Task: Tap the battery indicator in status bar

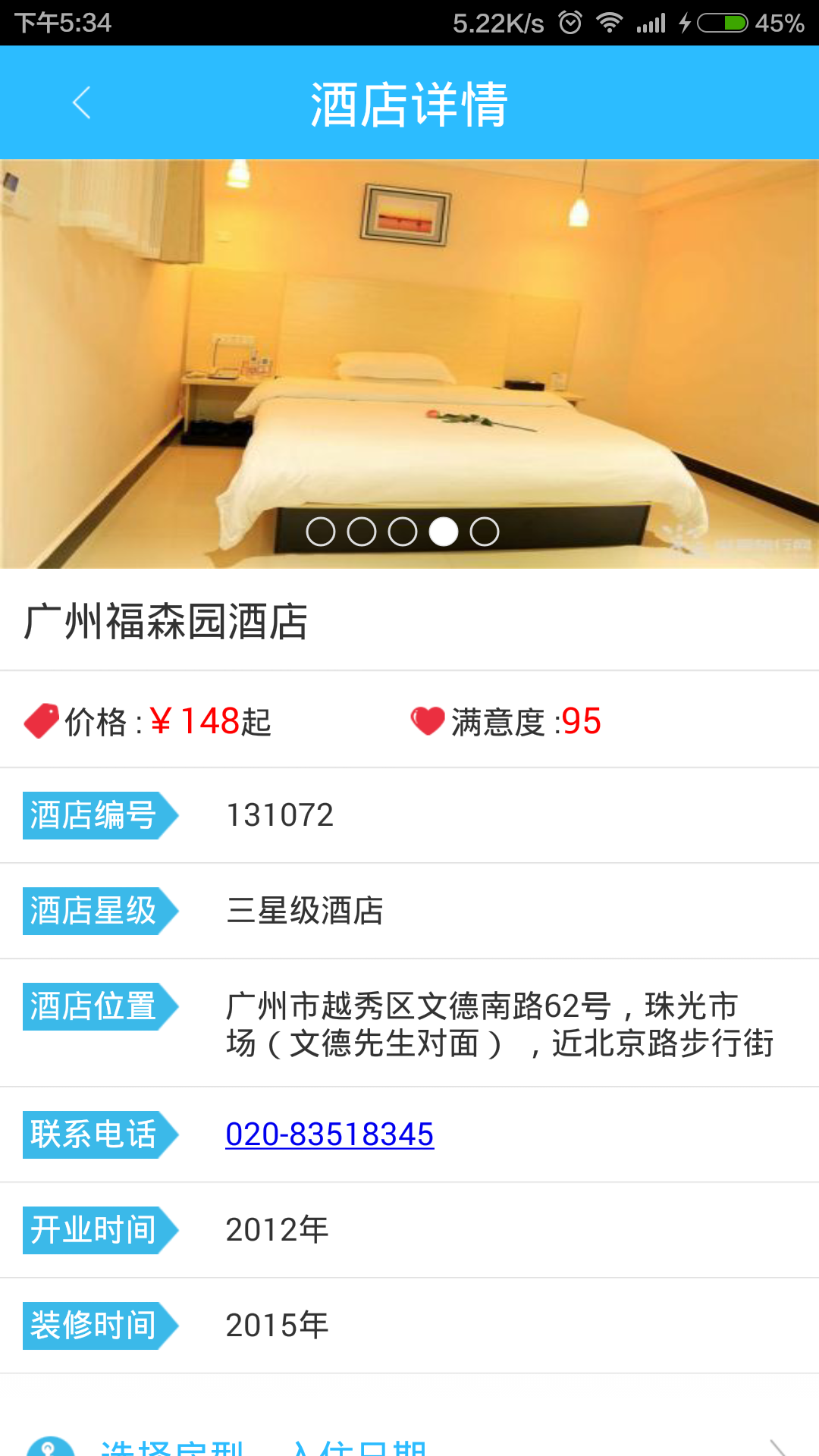Action: coord(720,23)
